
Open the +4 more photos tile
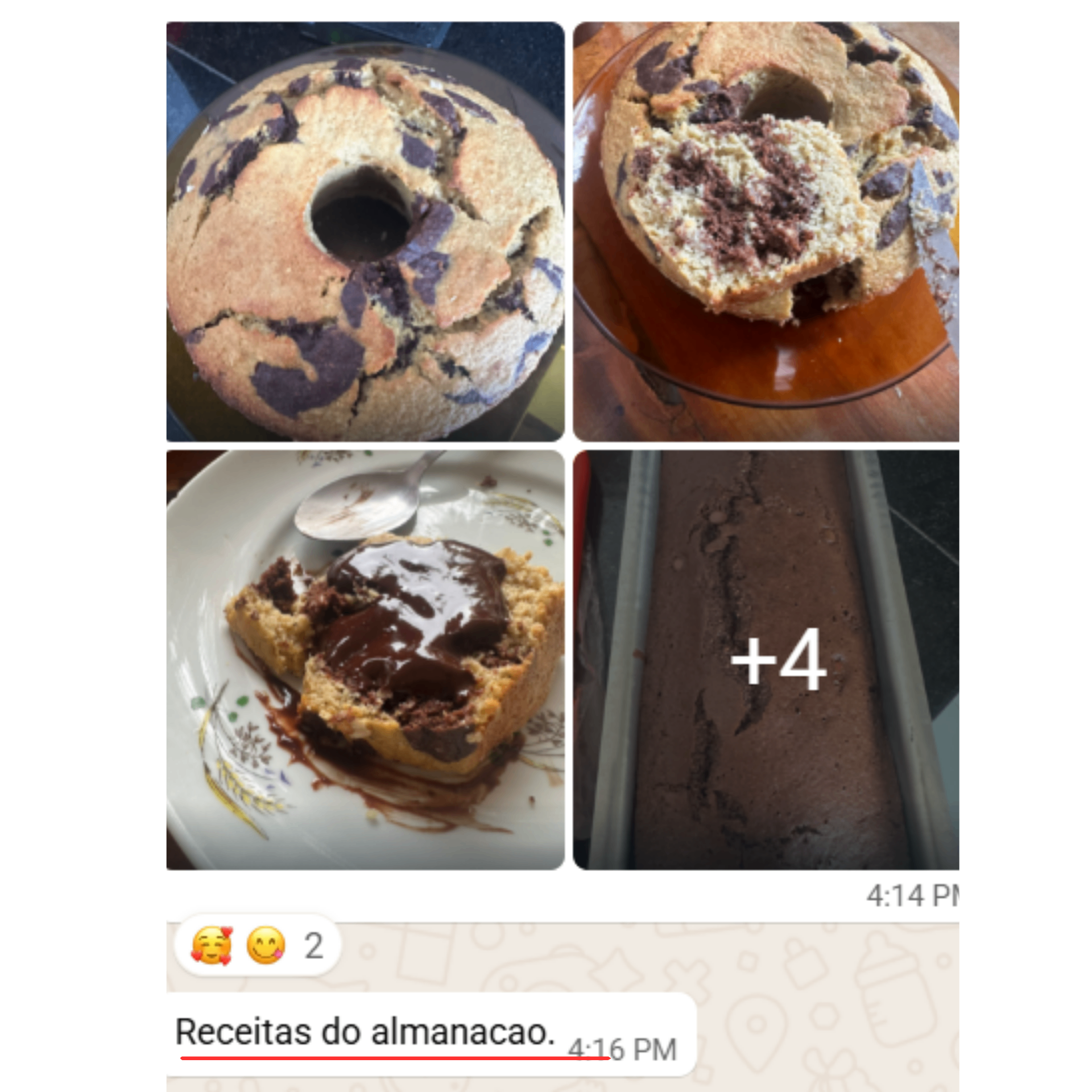click(766, 660)
